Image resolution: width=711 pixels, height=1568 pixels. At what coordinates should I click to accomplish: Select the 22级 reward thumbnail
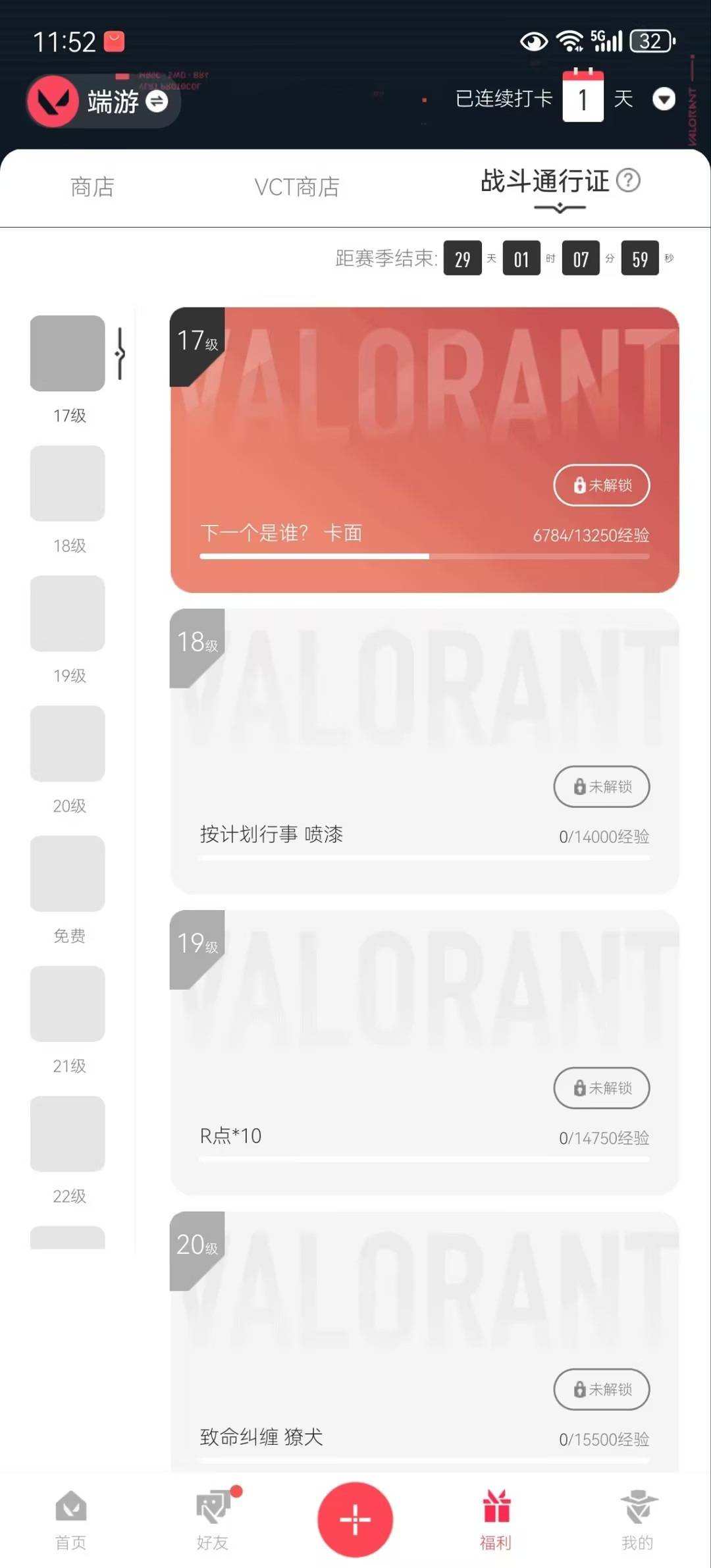[x=68, y=1133]
